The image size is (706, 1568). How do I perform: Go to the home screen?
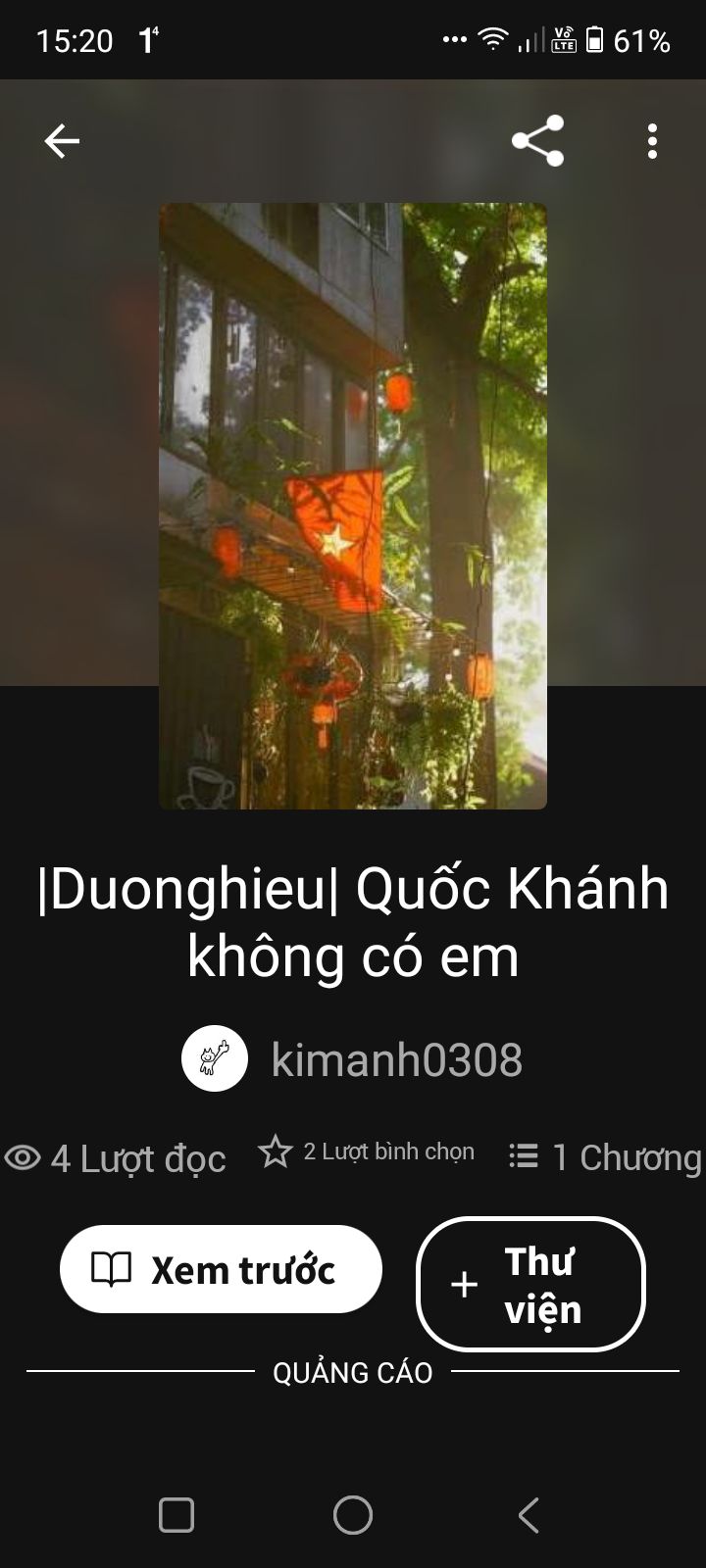click(353, 1515)
